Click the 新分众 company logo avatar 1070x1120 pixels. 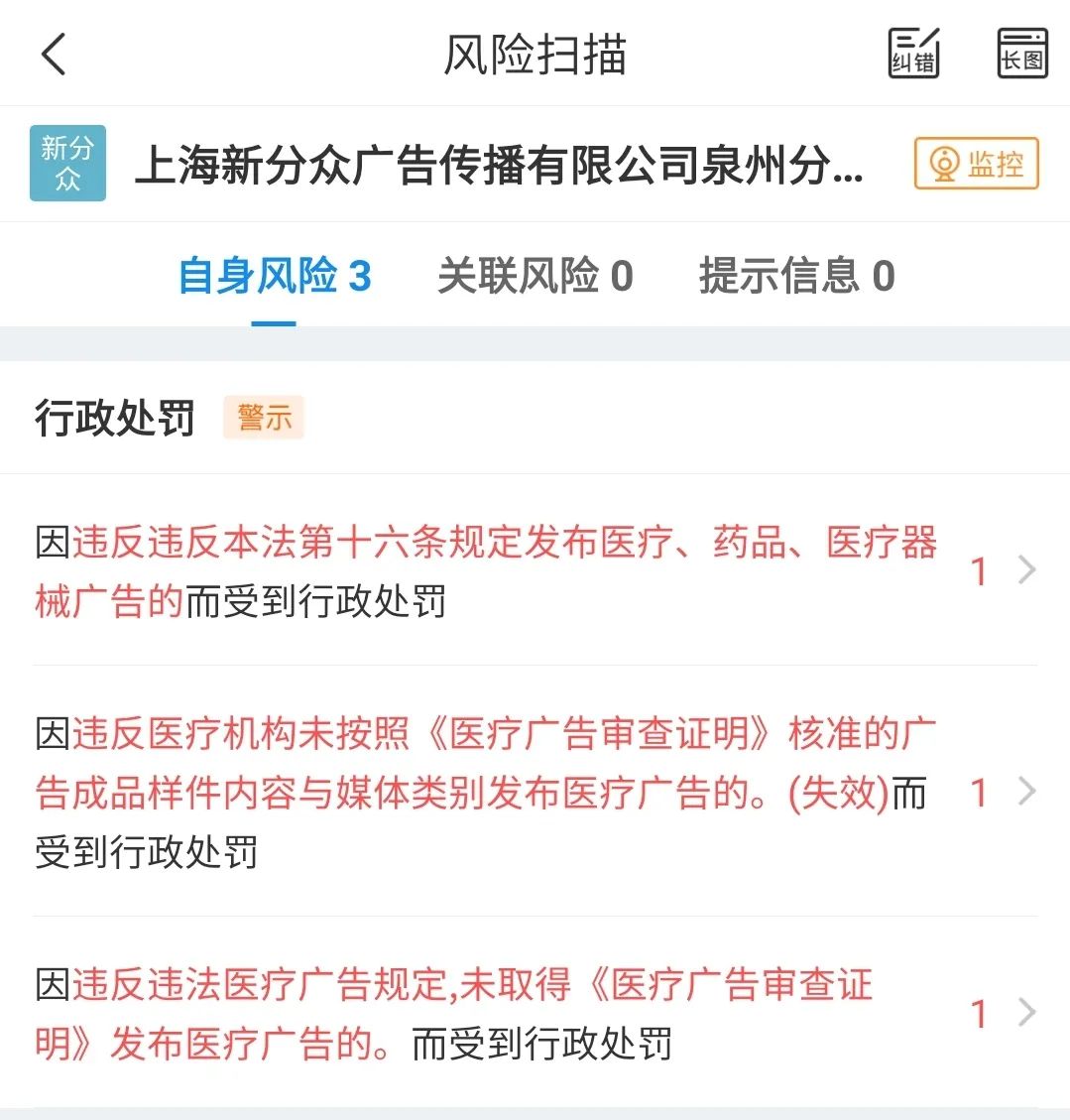[66, 162]
